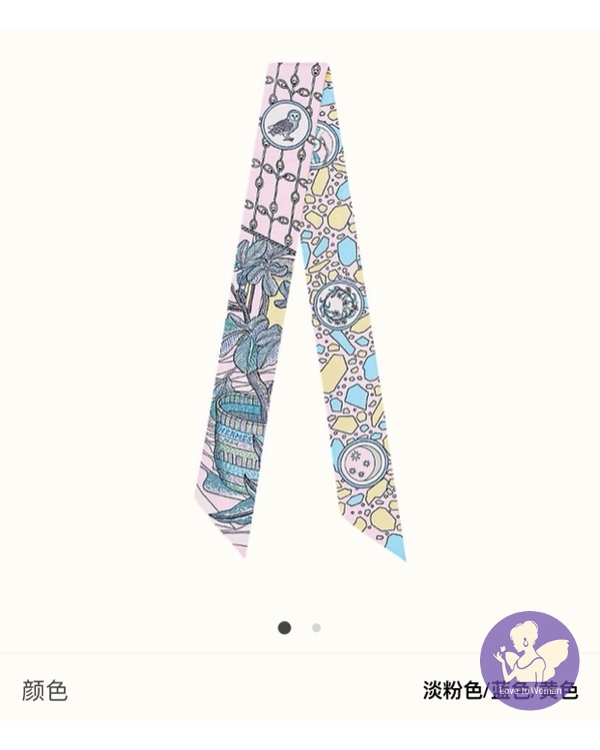Open the scarf product image

pos(300,310)
